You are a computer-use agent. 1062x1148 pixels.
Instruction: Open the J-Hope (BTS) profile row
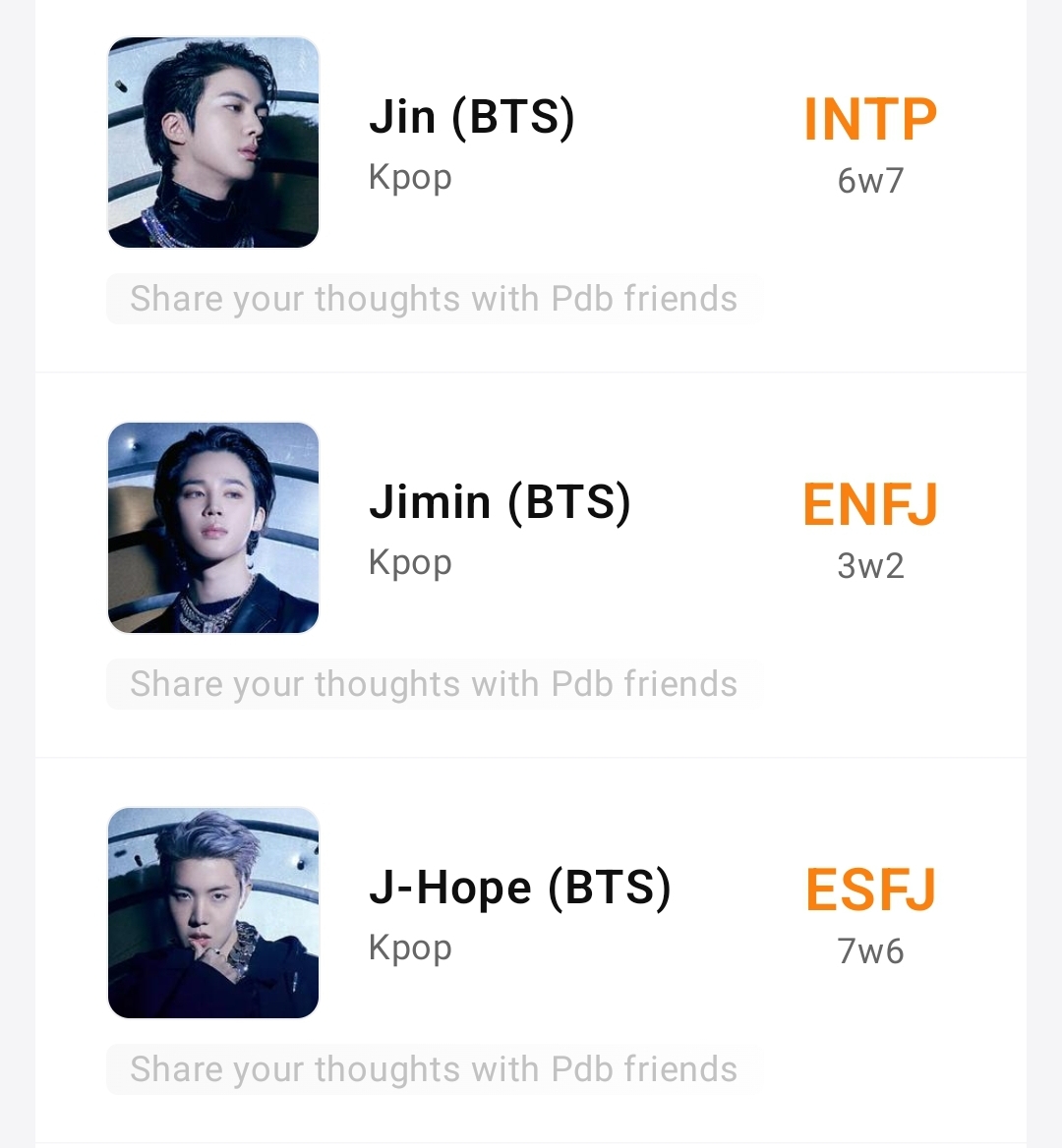click(x=519, y=889)
